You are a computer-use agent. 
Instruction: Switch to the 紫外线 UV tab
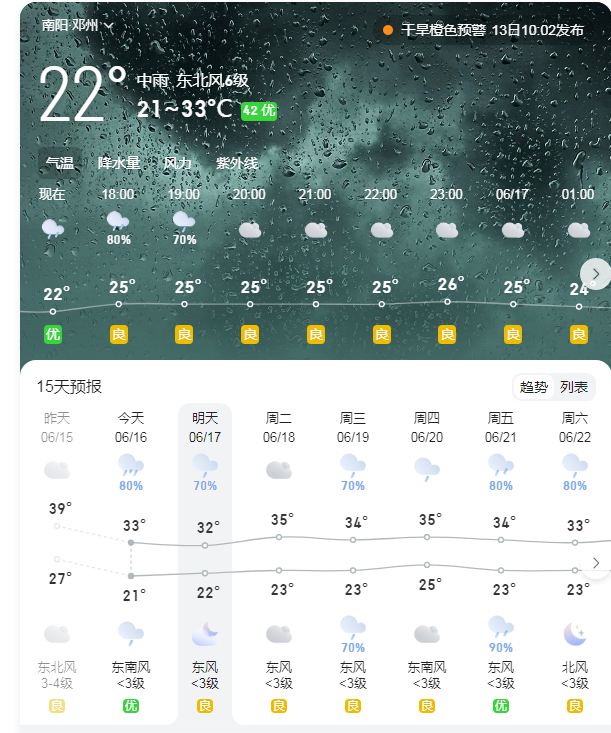coord(237,163)
